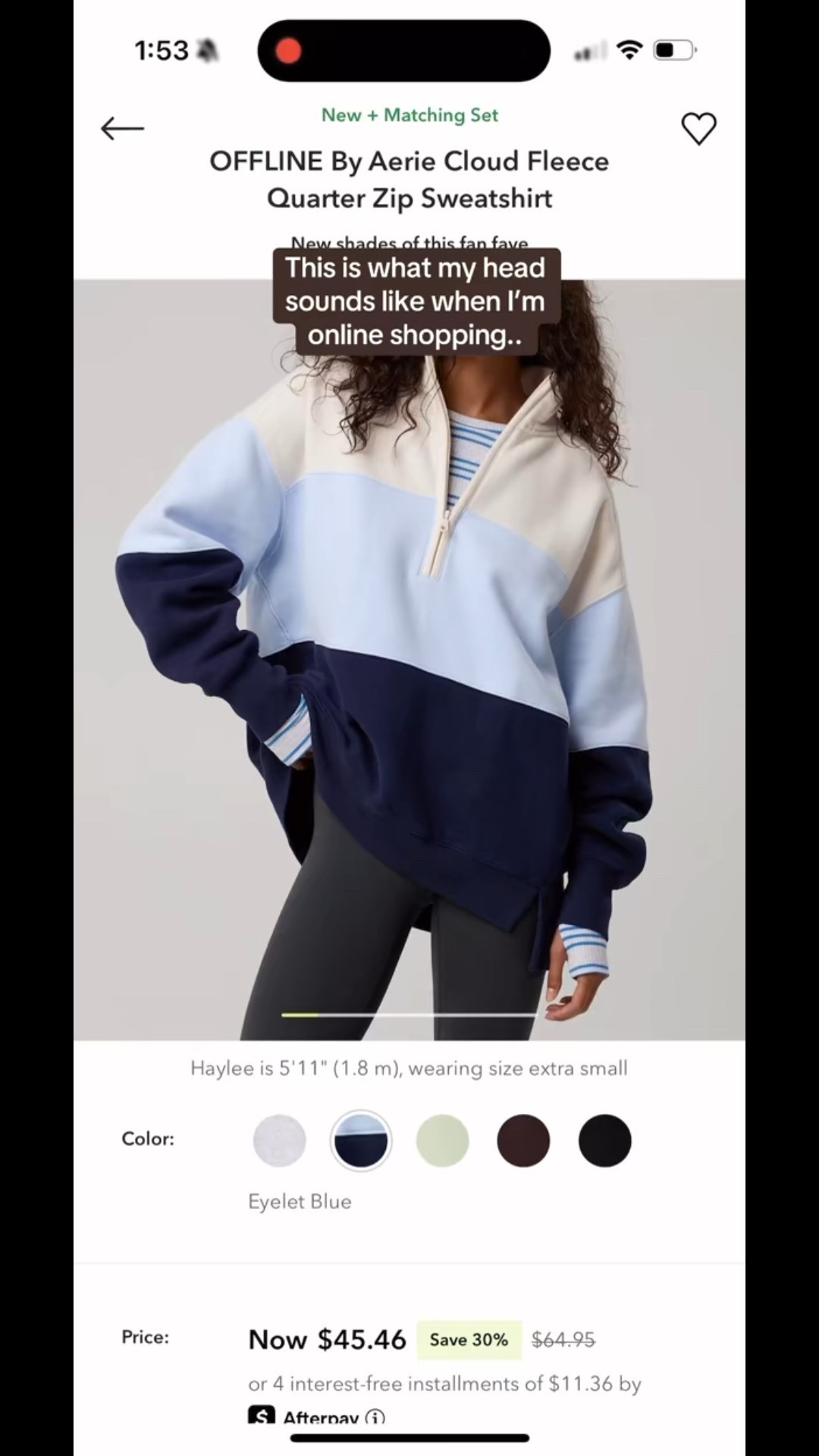Tap the crossed-out $64.95 original price
819x1456 pixels.
tap(563, 1339)
